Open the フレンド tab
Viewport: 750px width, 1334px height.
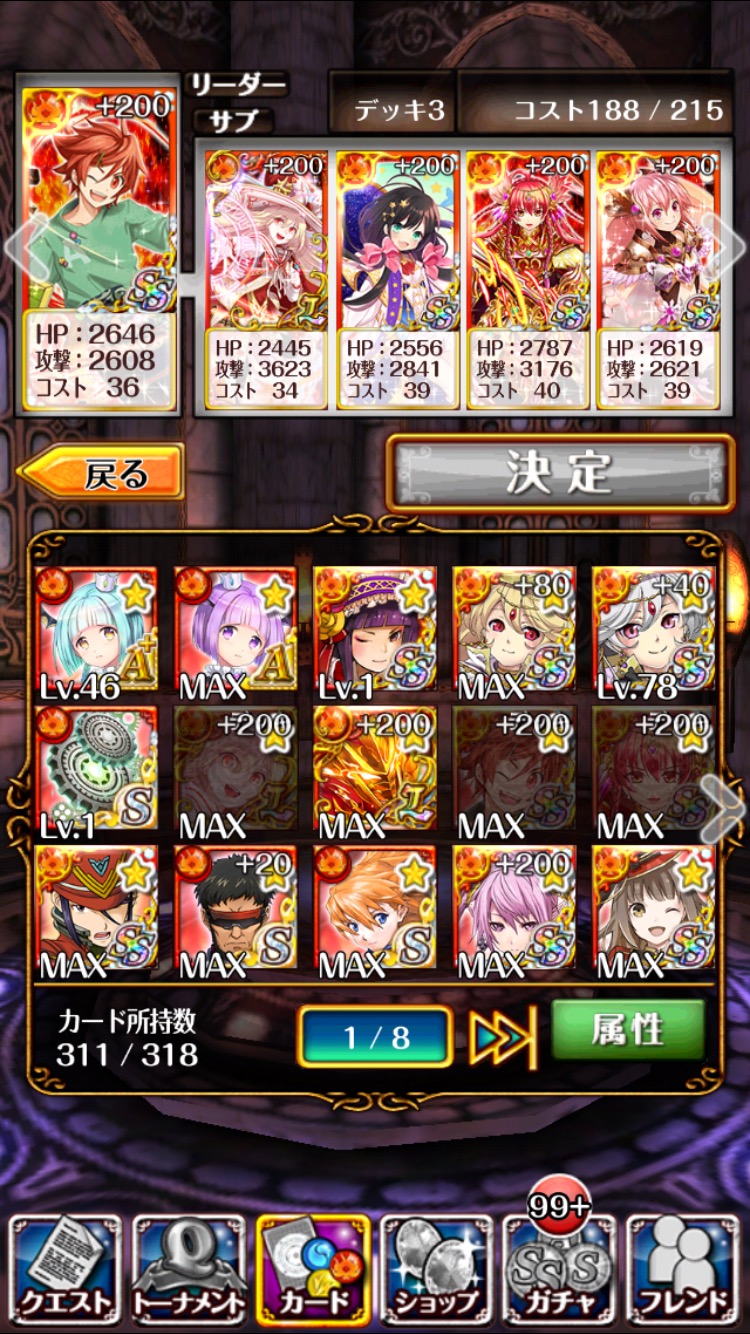pos(684,1268)
